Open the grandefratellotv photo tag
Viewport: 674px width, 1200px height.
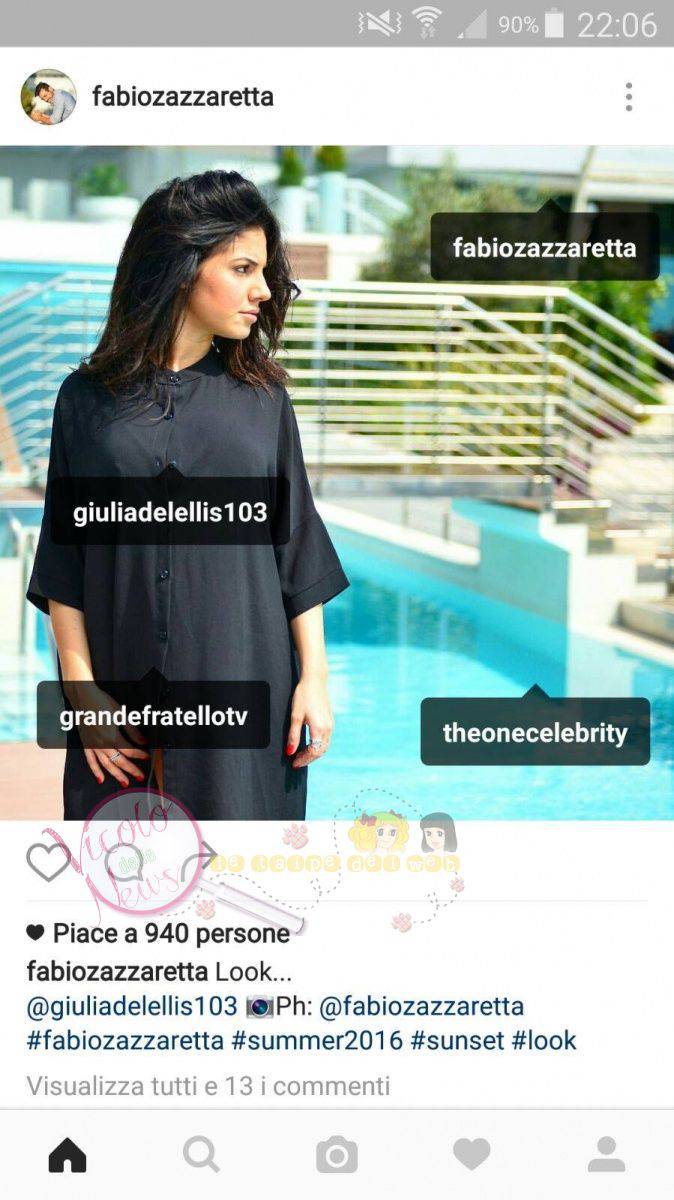[x=153, y=716]
